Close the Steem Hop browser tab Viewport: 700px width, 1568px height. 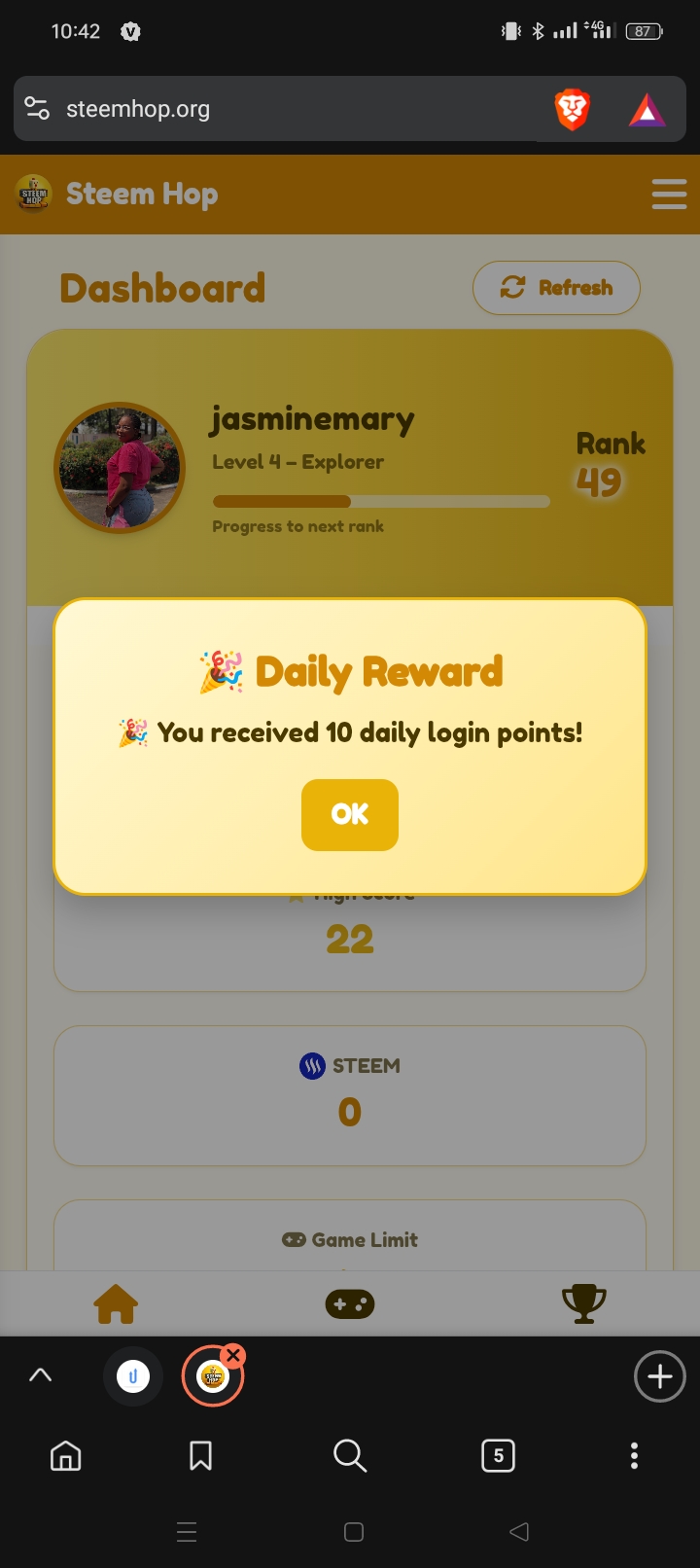[233, 1355]
